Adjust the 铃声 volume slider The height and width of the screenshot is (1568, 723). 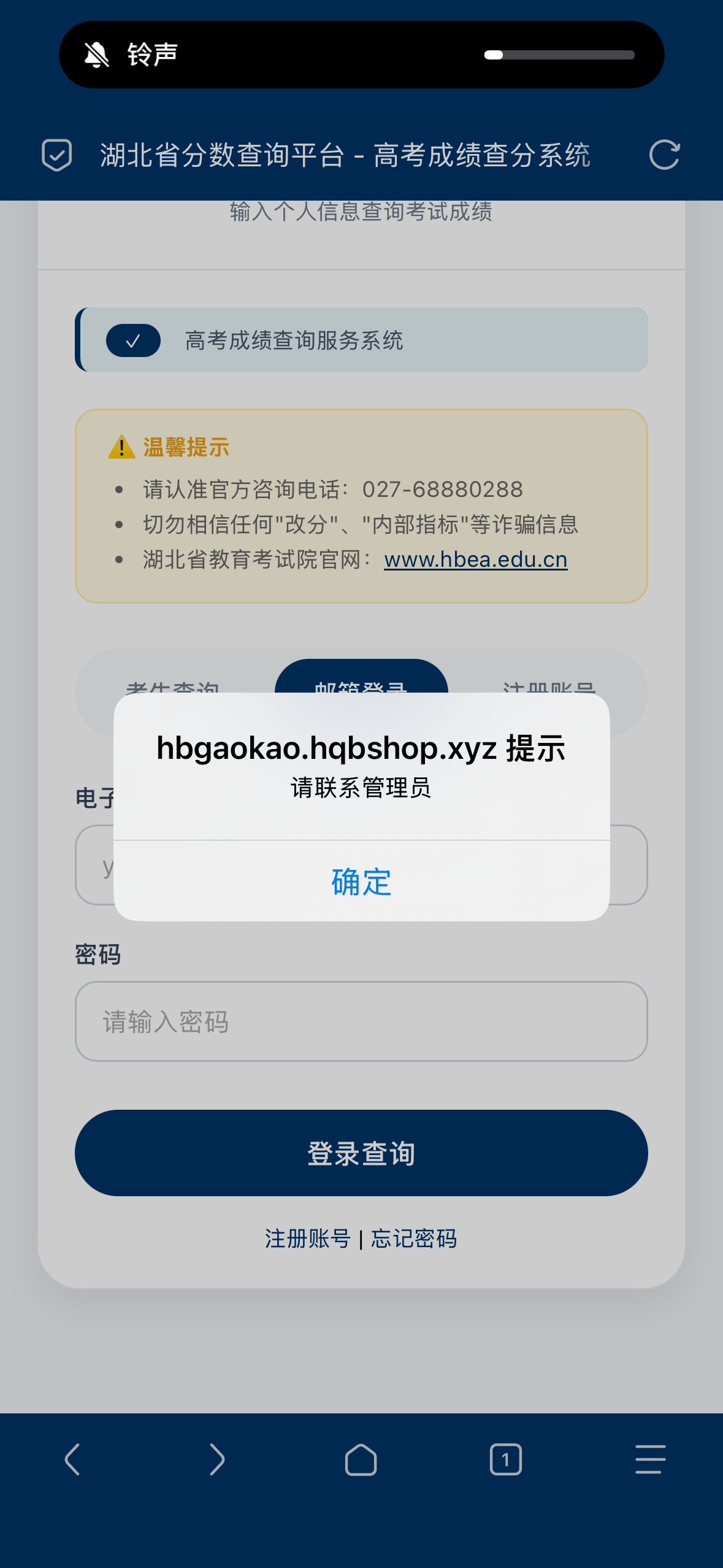(559, 55)
